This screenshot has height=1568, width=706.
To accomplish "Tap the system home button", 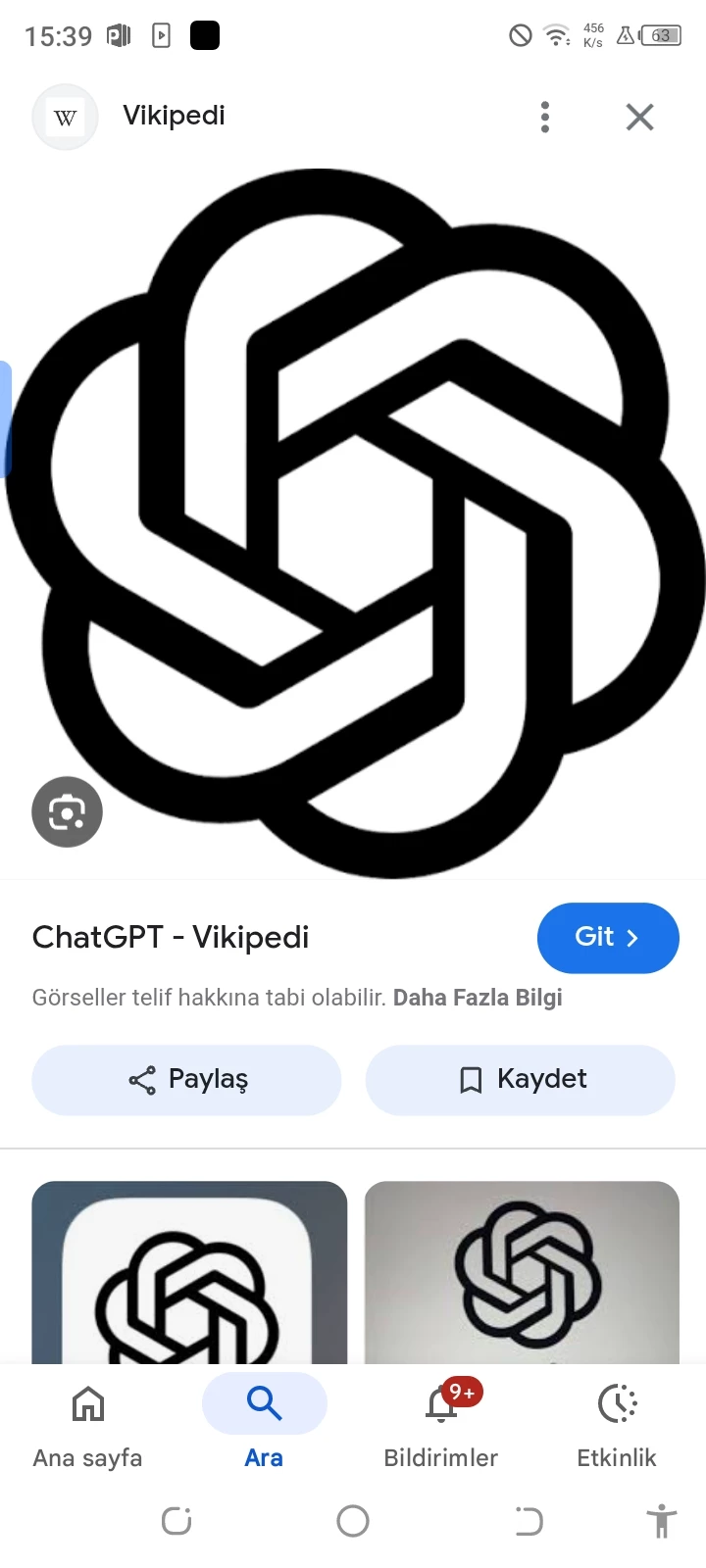I will tap(353, 1521).
